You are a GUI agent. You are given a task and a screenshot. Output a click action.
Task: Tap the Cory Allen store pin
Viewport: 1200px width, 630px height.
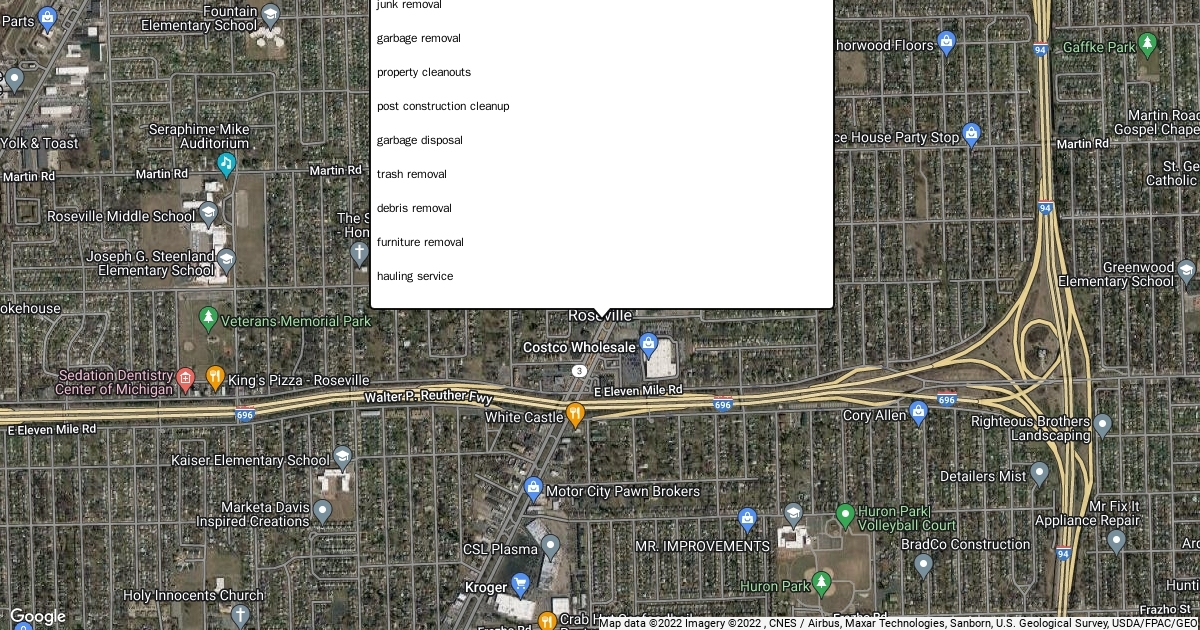(x=919, y=411)
